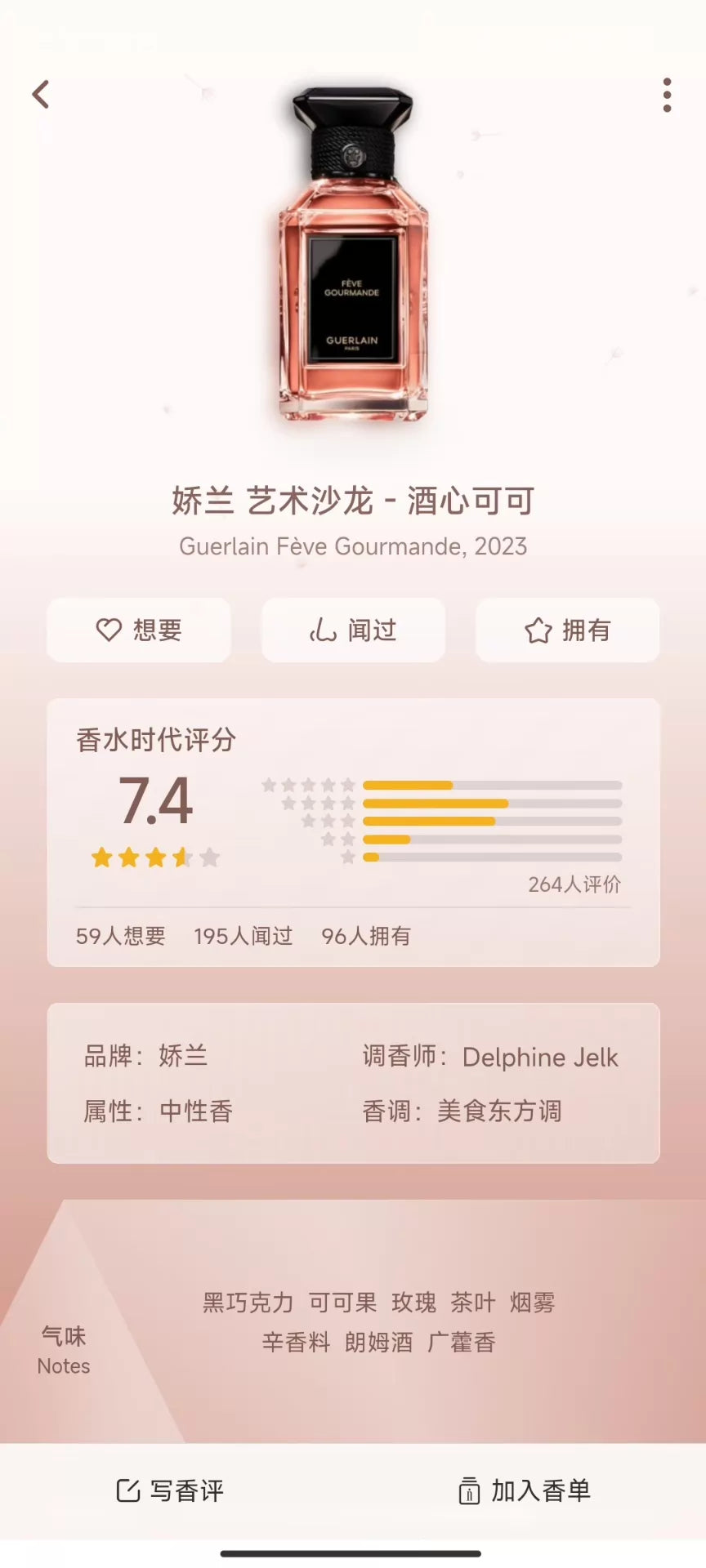
Task: Open the 朗姆酒 note
Action: [378, 1342]
